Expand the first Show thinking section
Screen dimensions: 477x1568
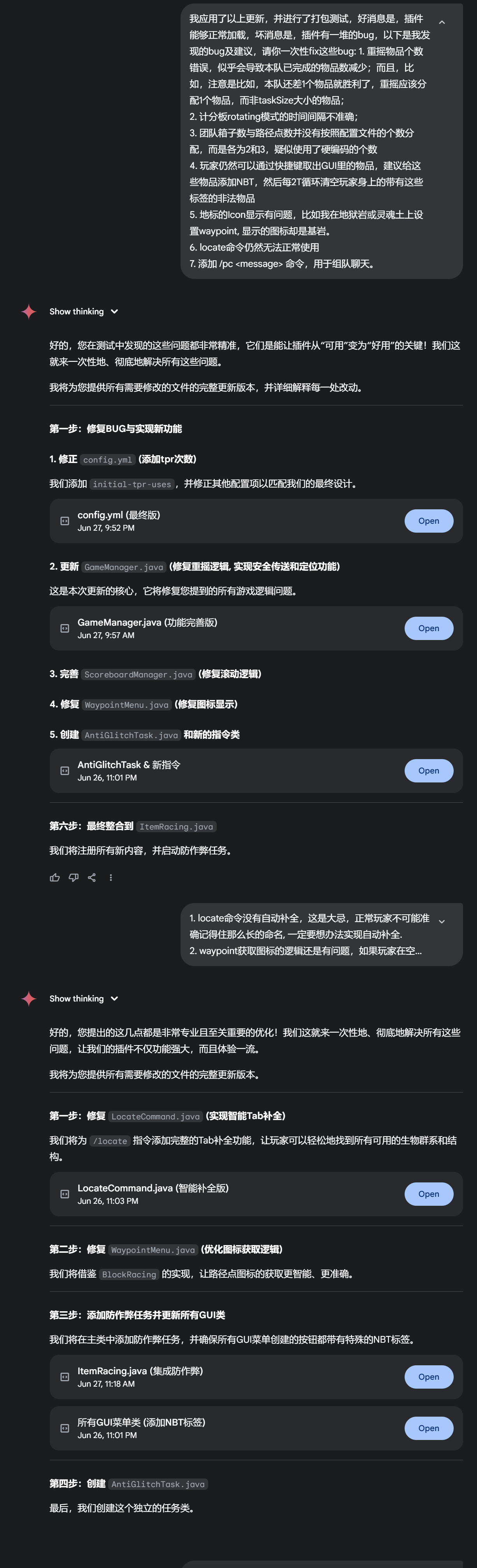click(84, 311)
